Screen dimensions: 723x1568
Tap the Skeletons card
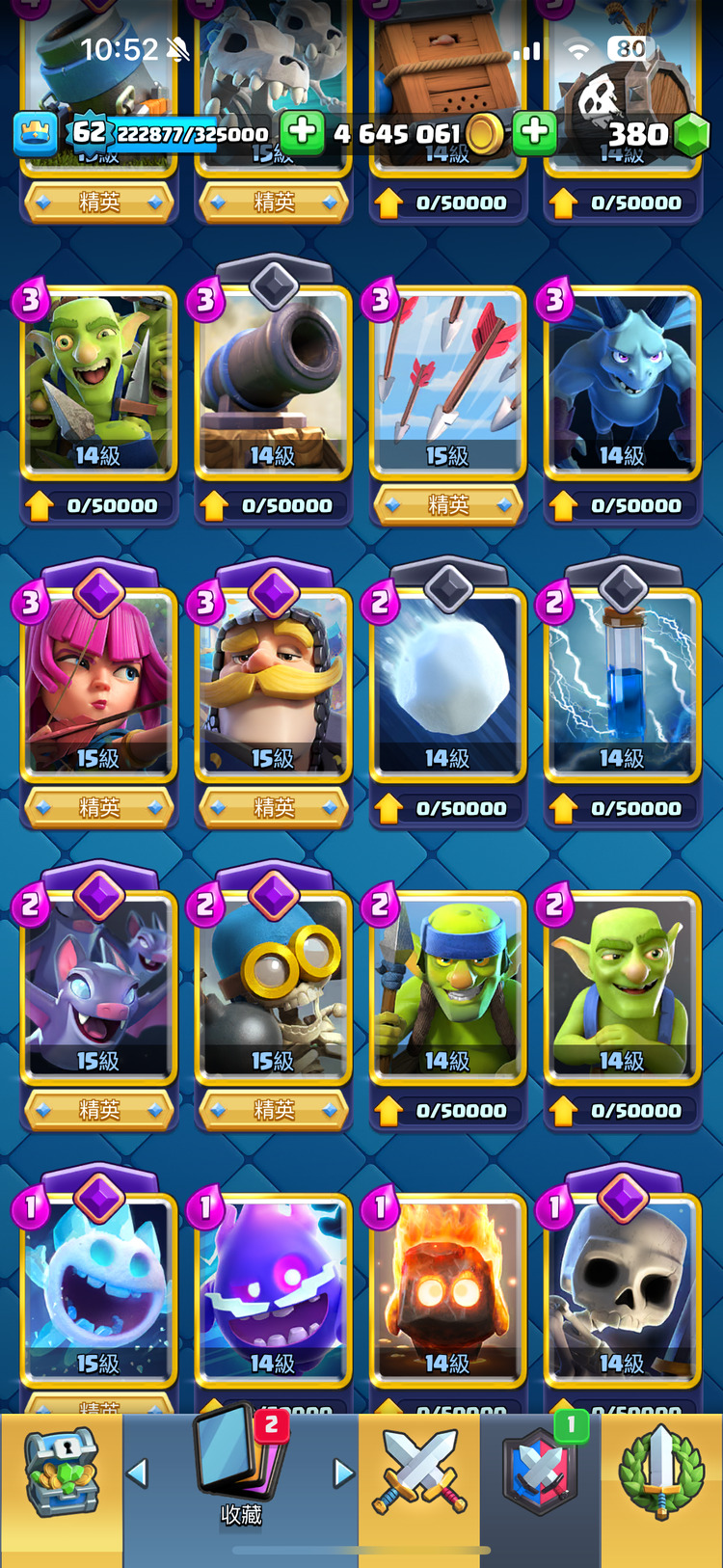[622, 1287]
